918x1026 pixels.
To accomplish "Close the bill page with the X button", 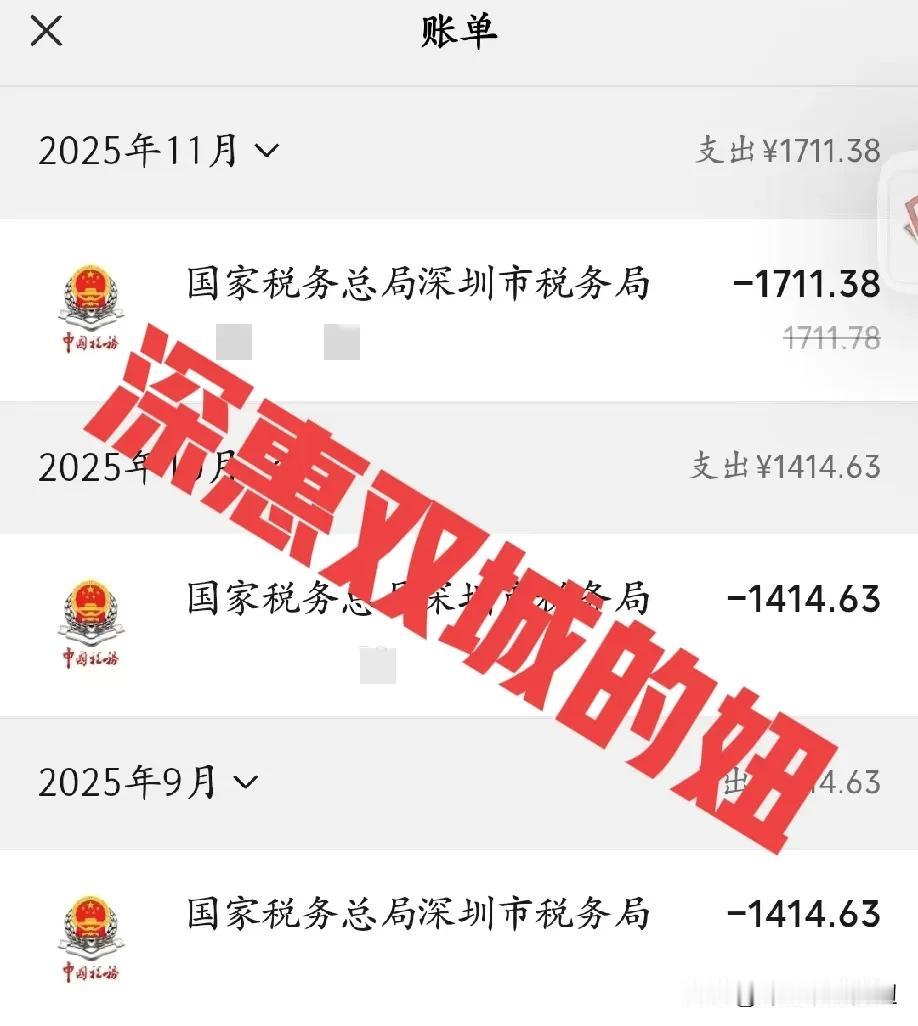I will pyautogui.click(x=47, y=31).
